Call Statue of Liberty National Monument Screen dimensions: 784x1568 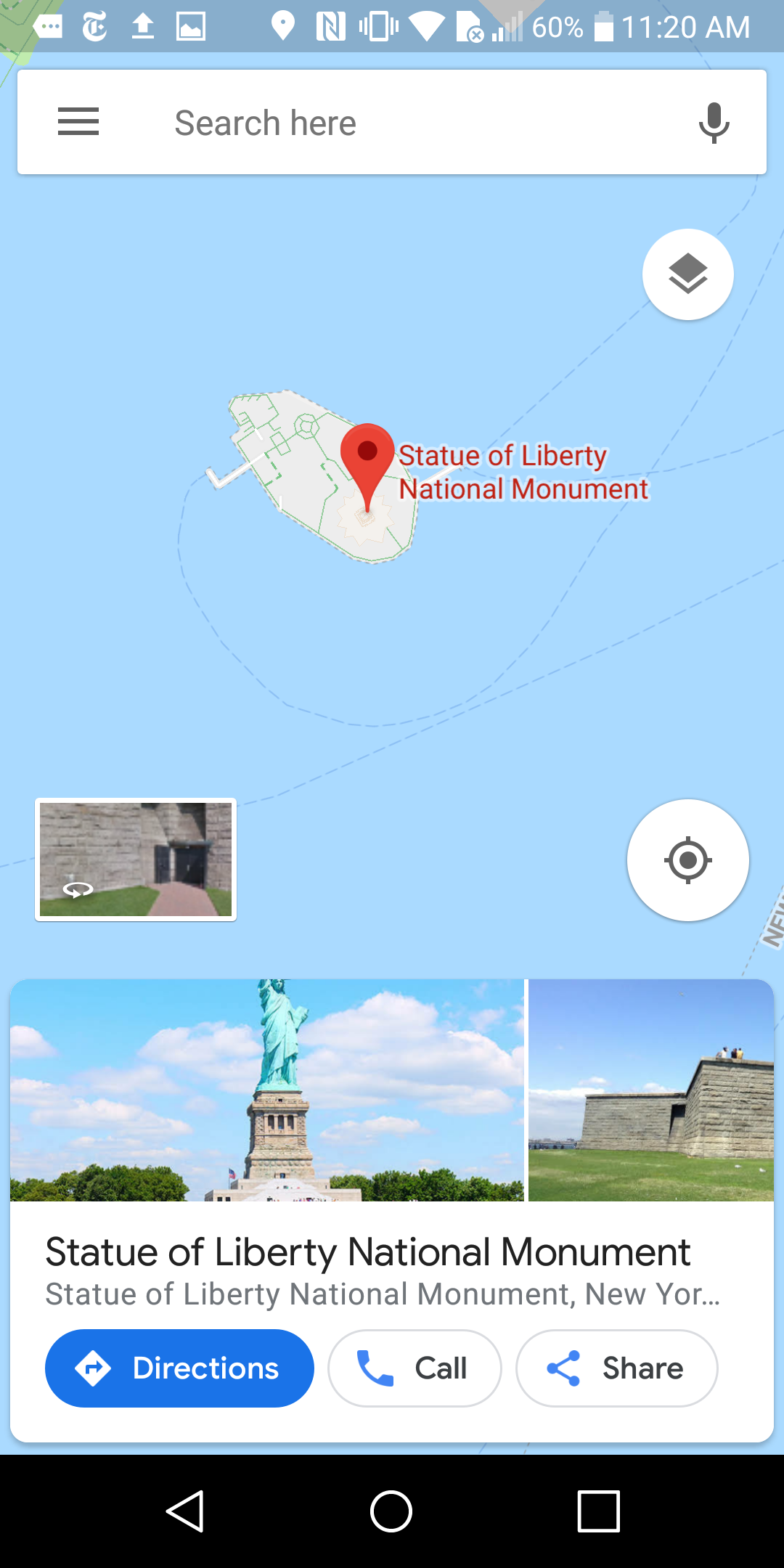click(415, 1368)
